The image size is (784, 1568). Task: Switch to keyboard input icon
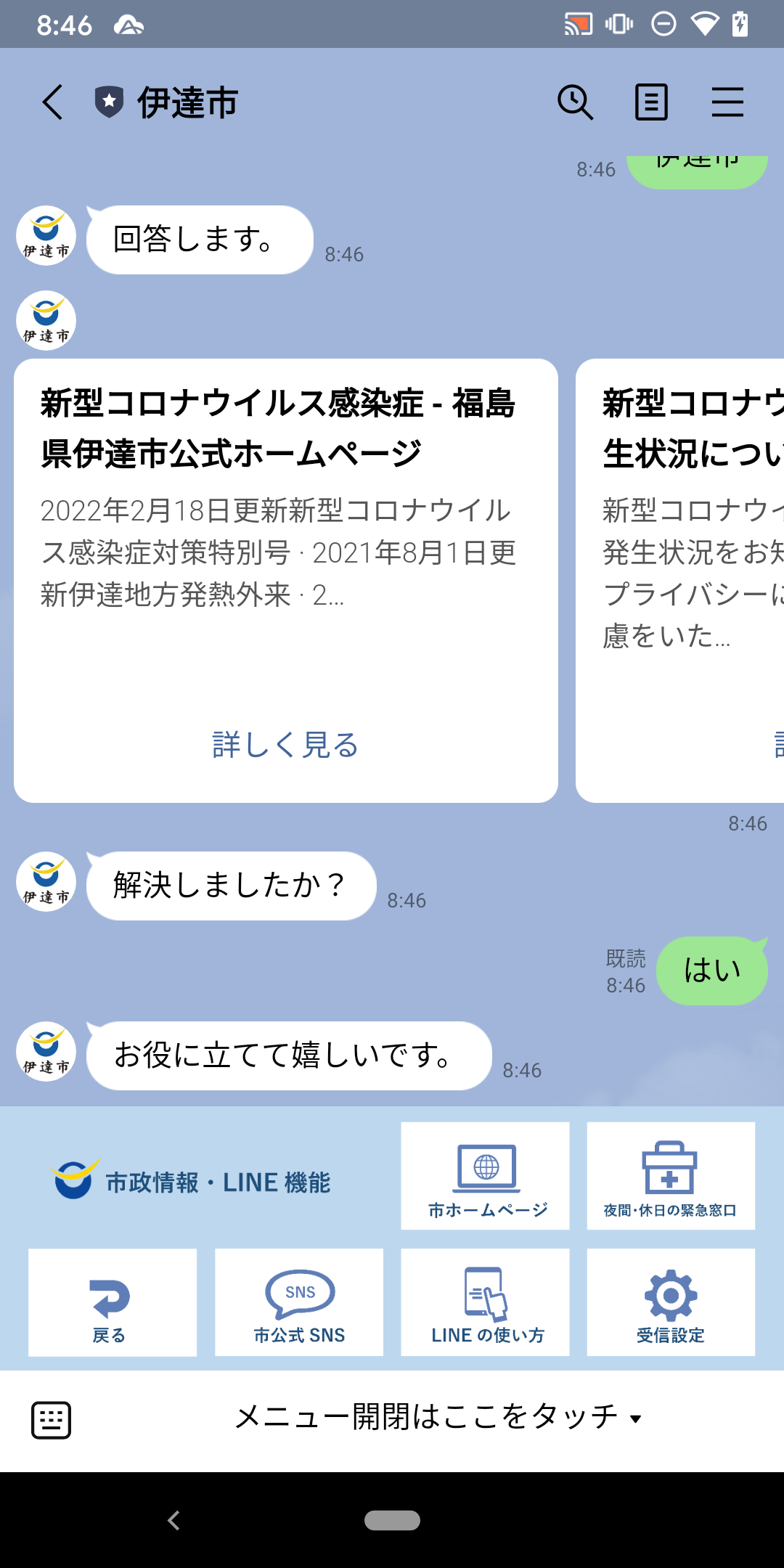(51, 1420)
